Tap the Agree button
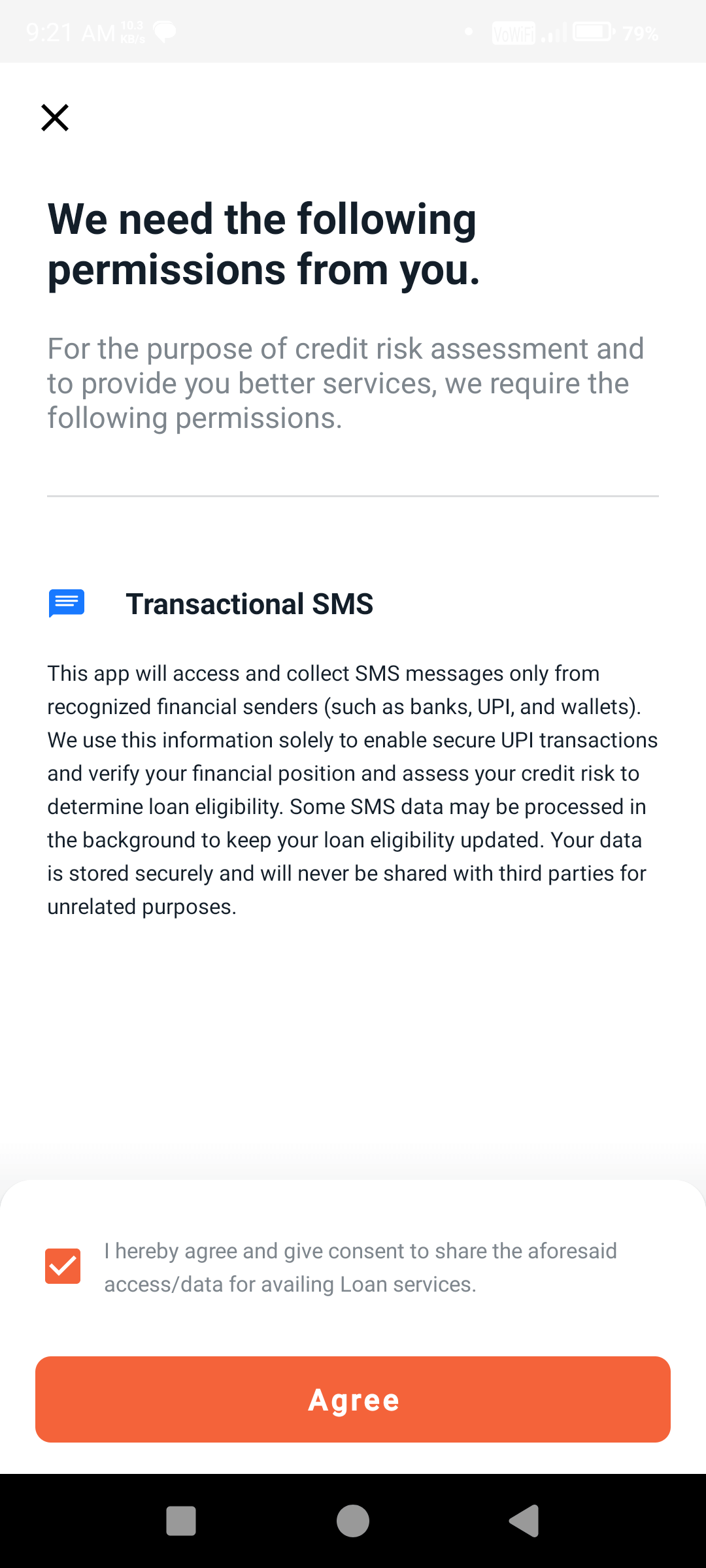This screenshot has width=706, height=1568. click(x=353, y=1399)
